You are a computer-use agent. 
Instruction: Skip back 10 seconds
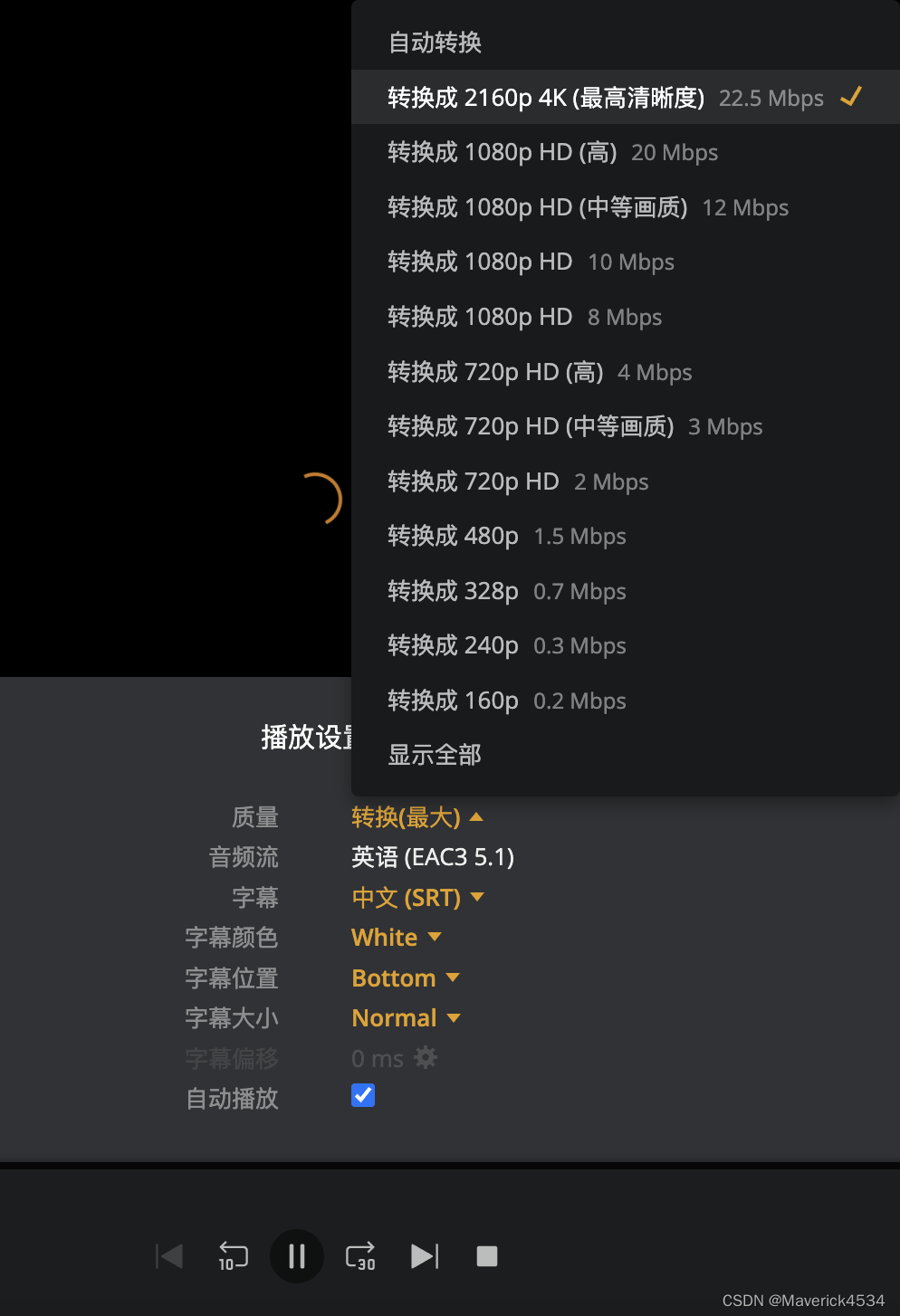(x=233, y=1256)
